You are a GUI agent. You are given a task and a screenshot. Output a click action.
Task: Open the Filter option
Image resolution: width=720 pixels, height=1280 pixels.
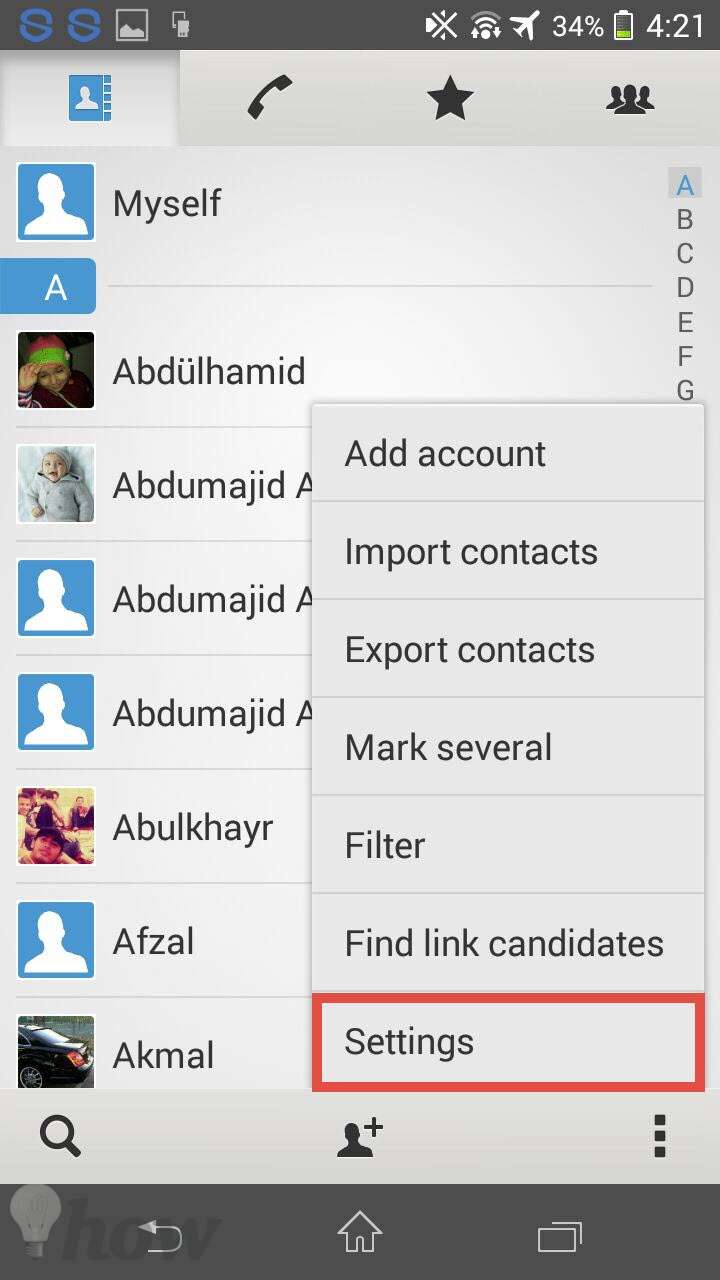click(508, 845)
